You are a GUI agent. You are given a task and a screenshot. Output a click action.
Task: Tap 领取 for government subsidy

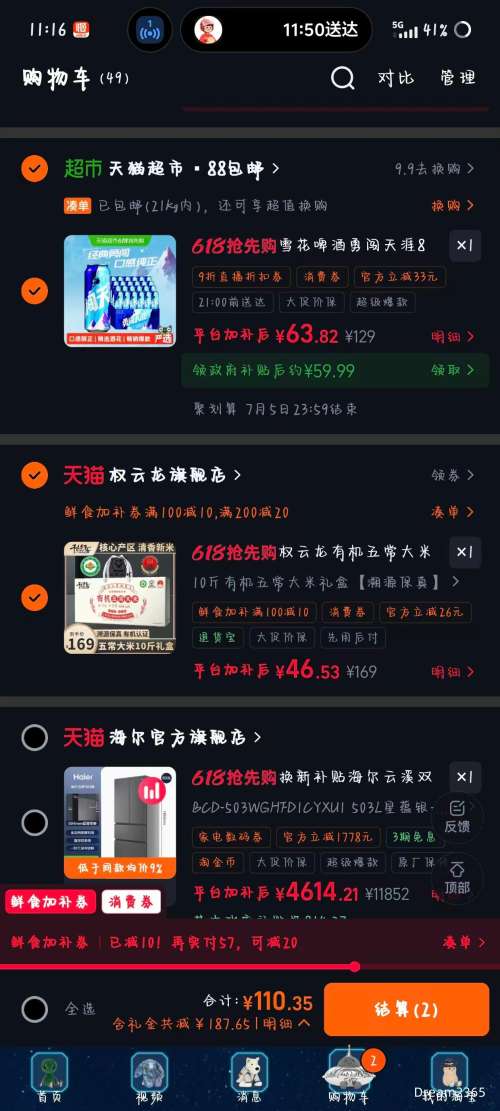click(453, 371)
